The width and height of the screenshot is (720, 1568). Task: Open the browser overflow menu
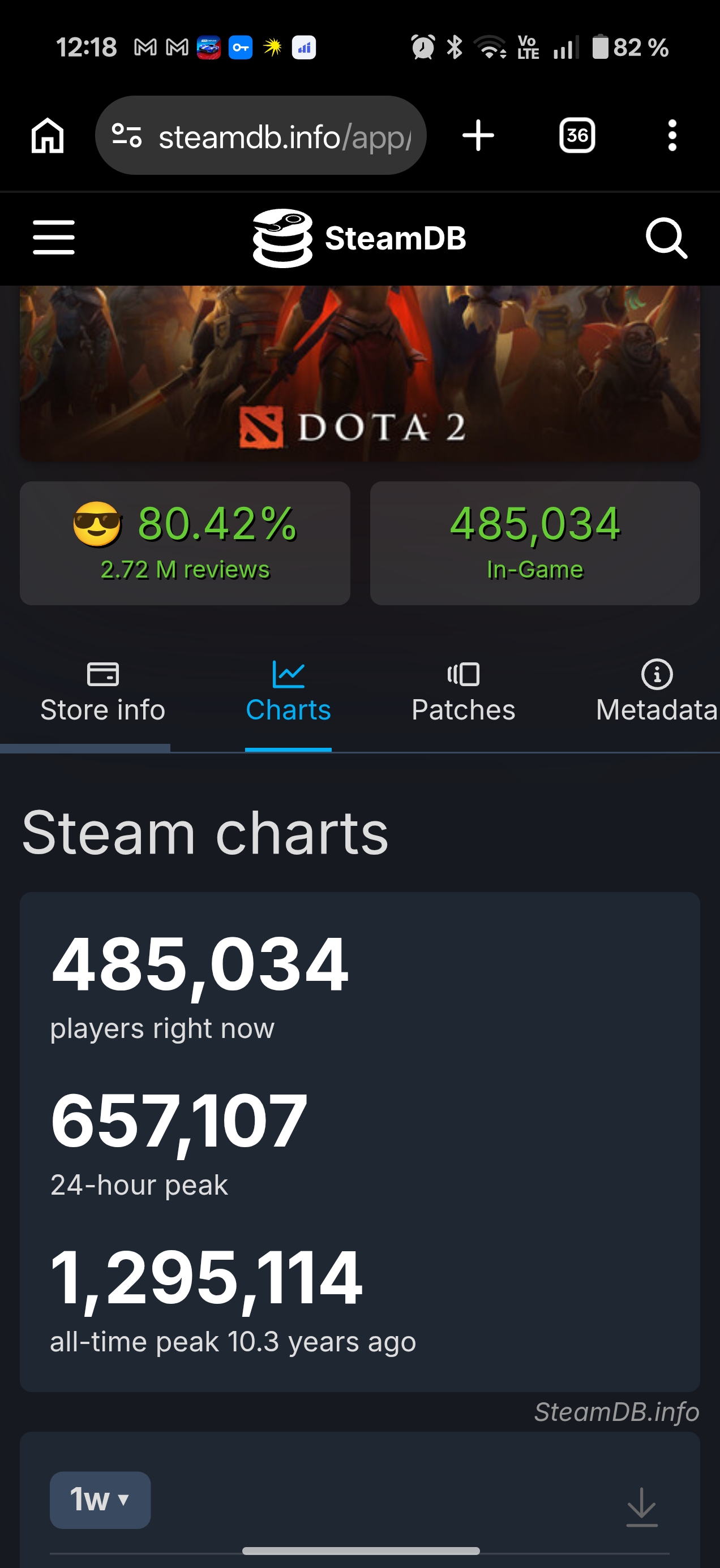672,135
